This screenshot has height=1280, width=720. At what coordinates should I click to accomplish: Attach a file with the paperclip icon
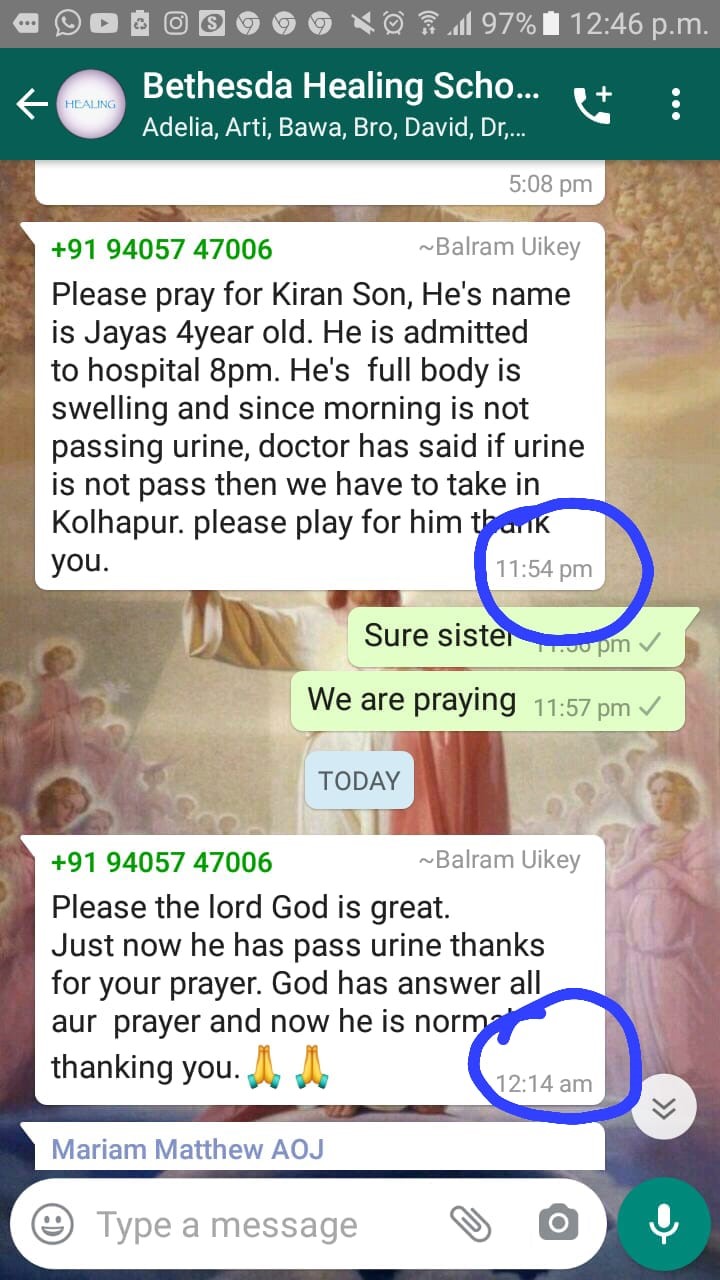[x=470, y=1223]
